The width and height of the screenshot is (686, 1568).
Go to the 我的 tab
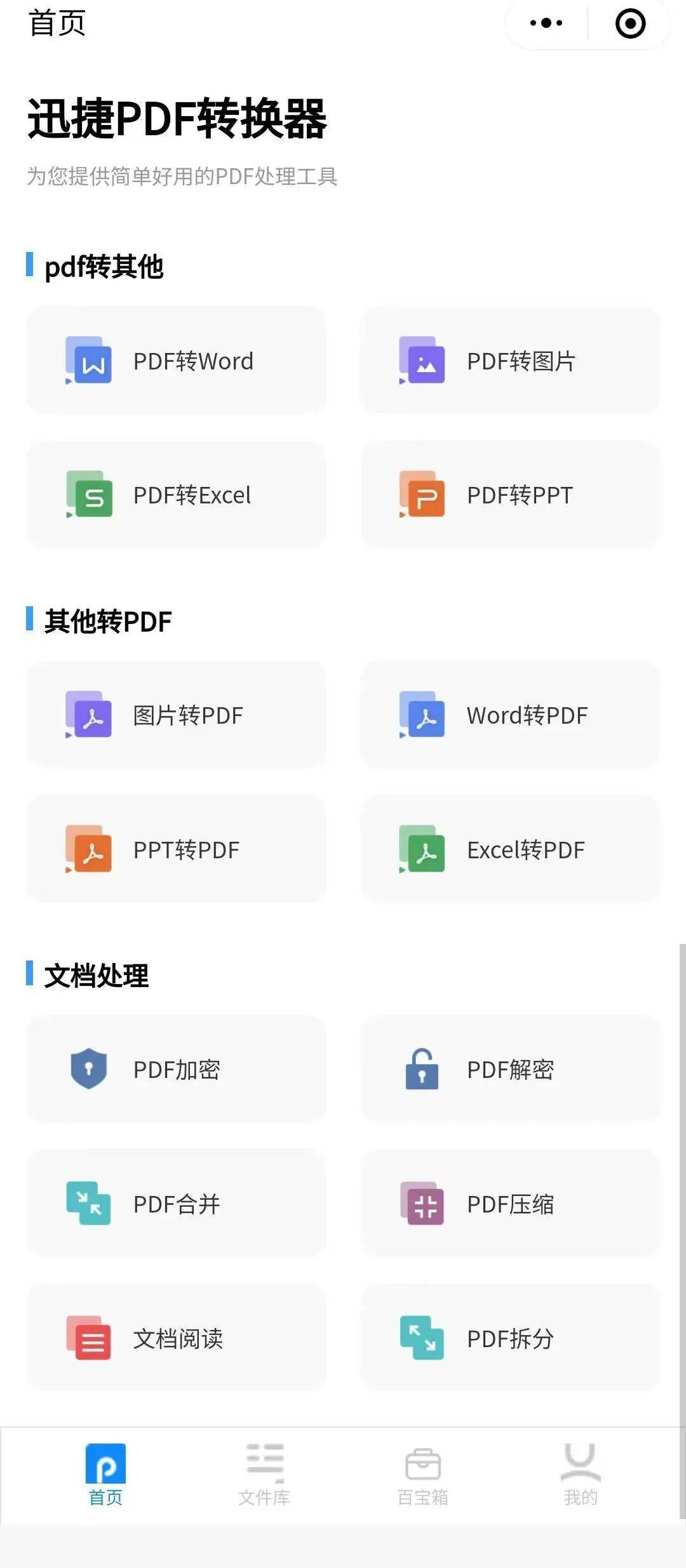581,1475
